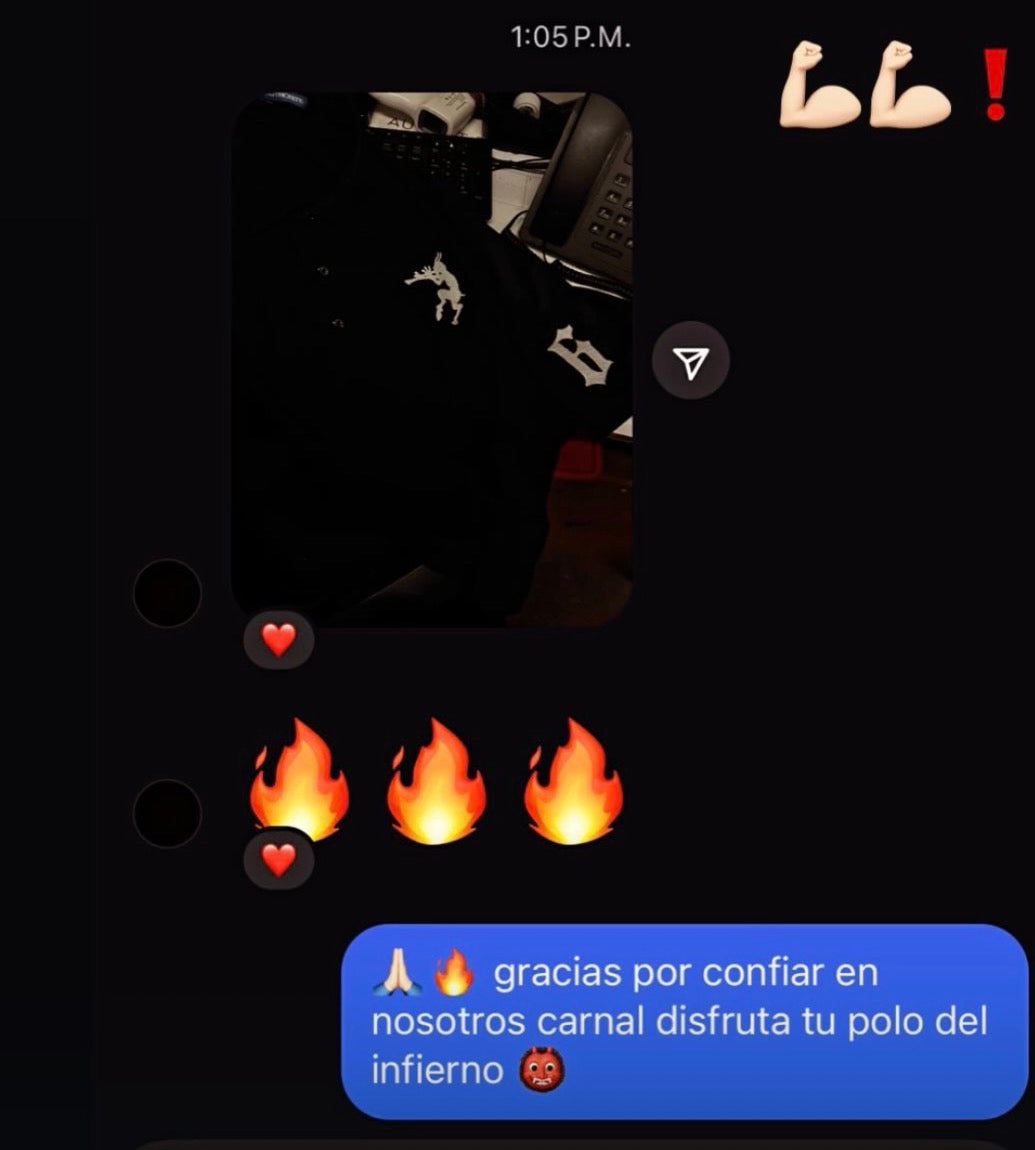This screenshot has width=1035, height=1150.
Task: Tap the heart reaction under the photo
Action: point(279,640)
